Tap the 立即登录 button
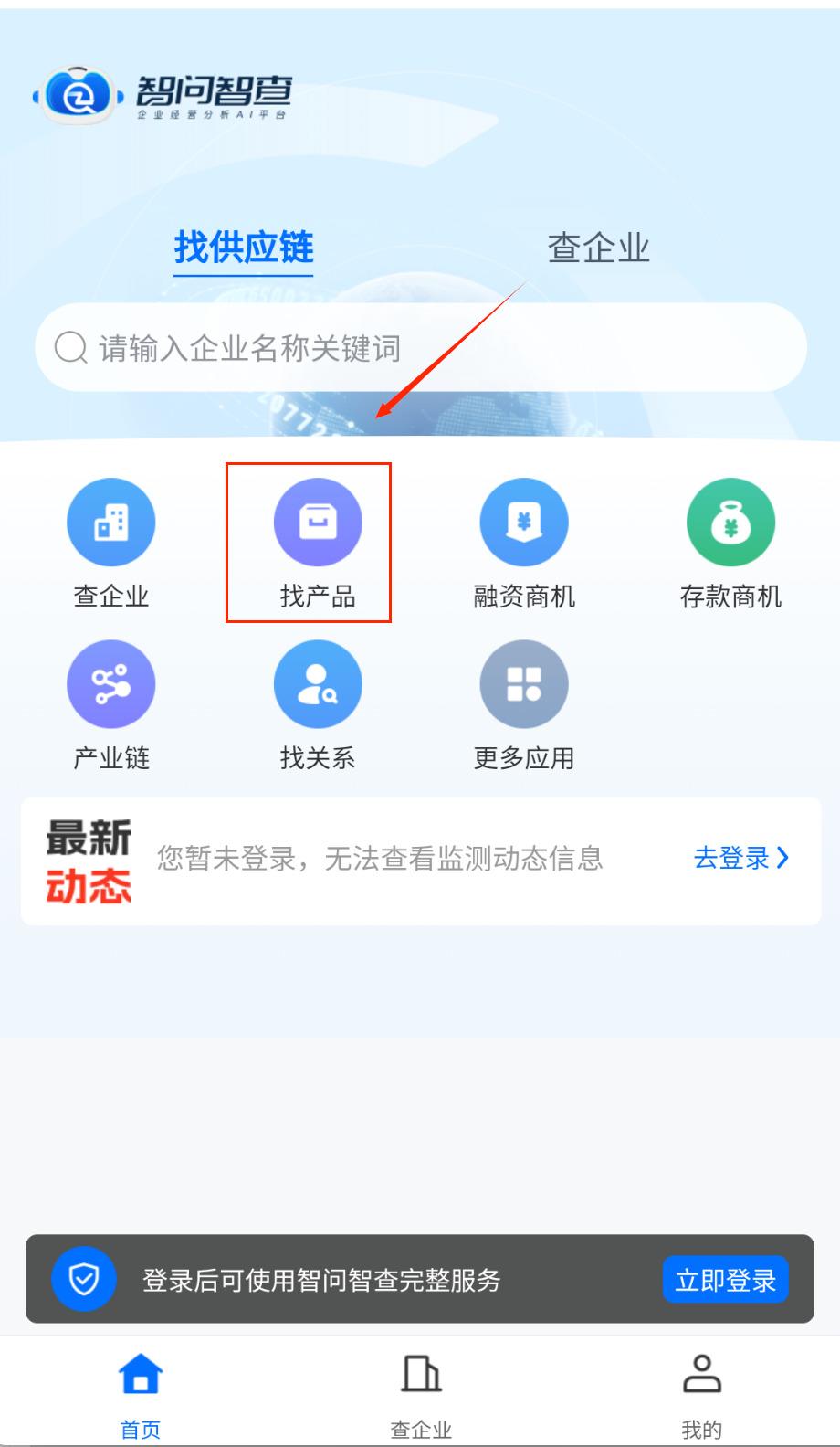The height and width of the screenshot is (1447, 840). 725,1280
